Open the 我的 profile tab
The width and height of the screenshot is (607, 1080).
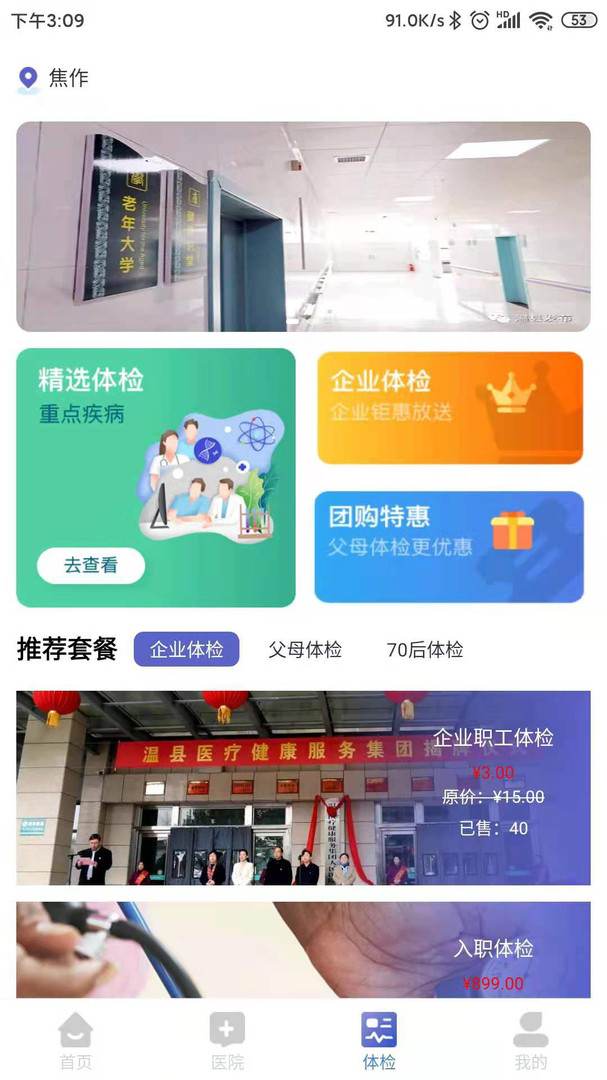[530, 1040]
